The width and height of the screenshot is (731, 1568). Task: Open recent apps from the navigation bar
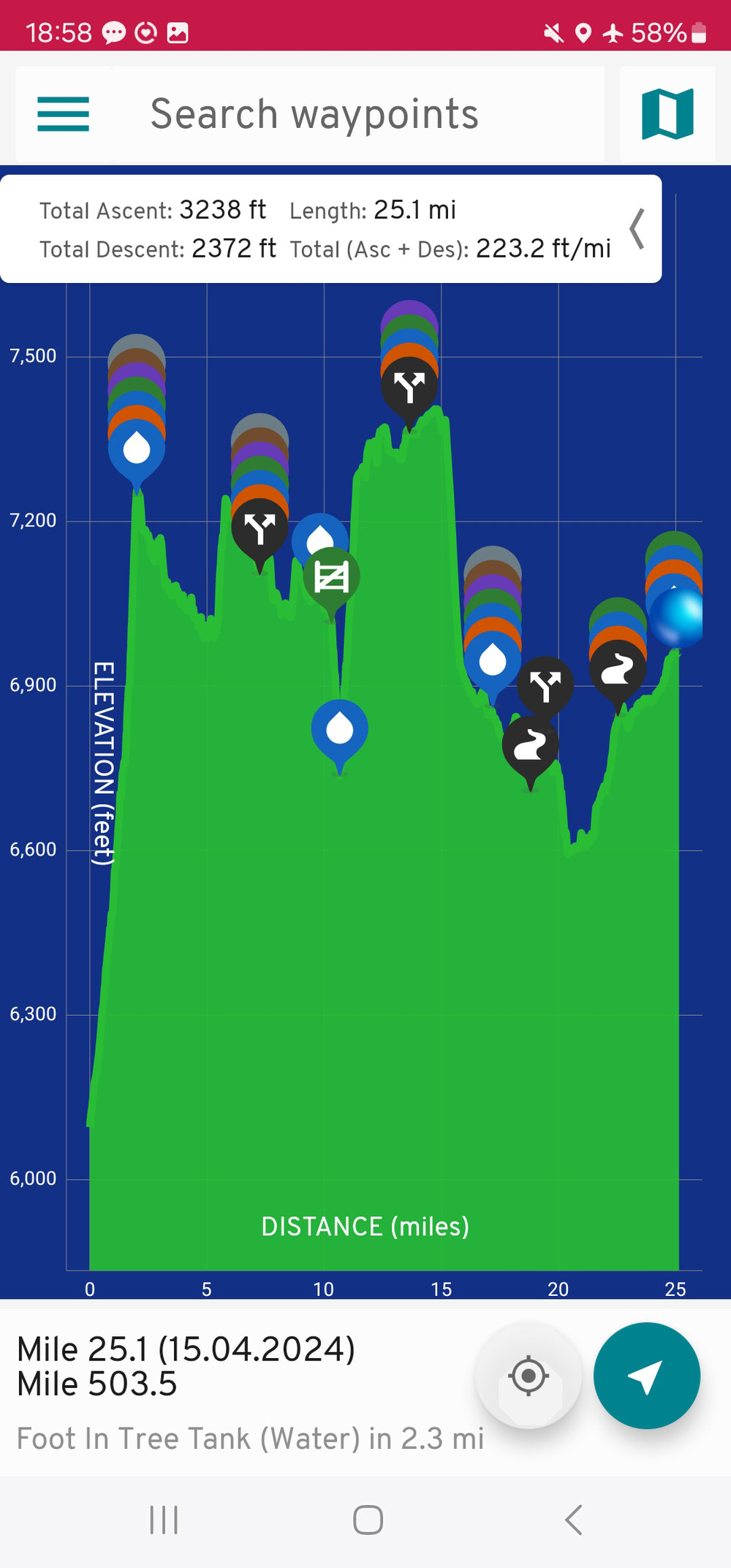164,1520
